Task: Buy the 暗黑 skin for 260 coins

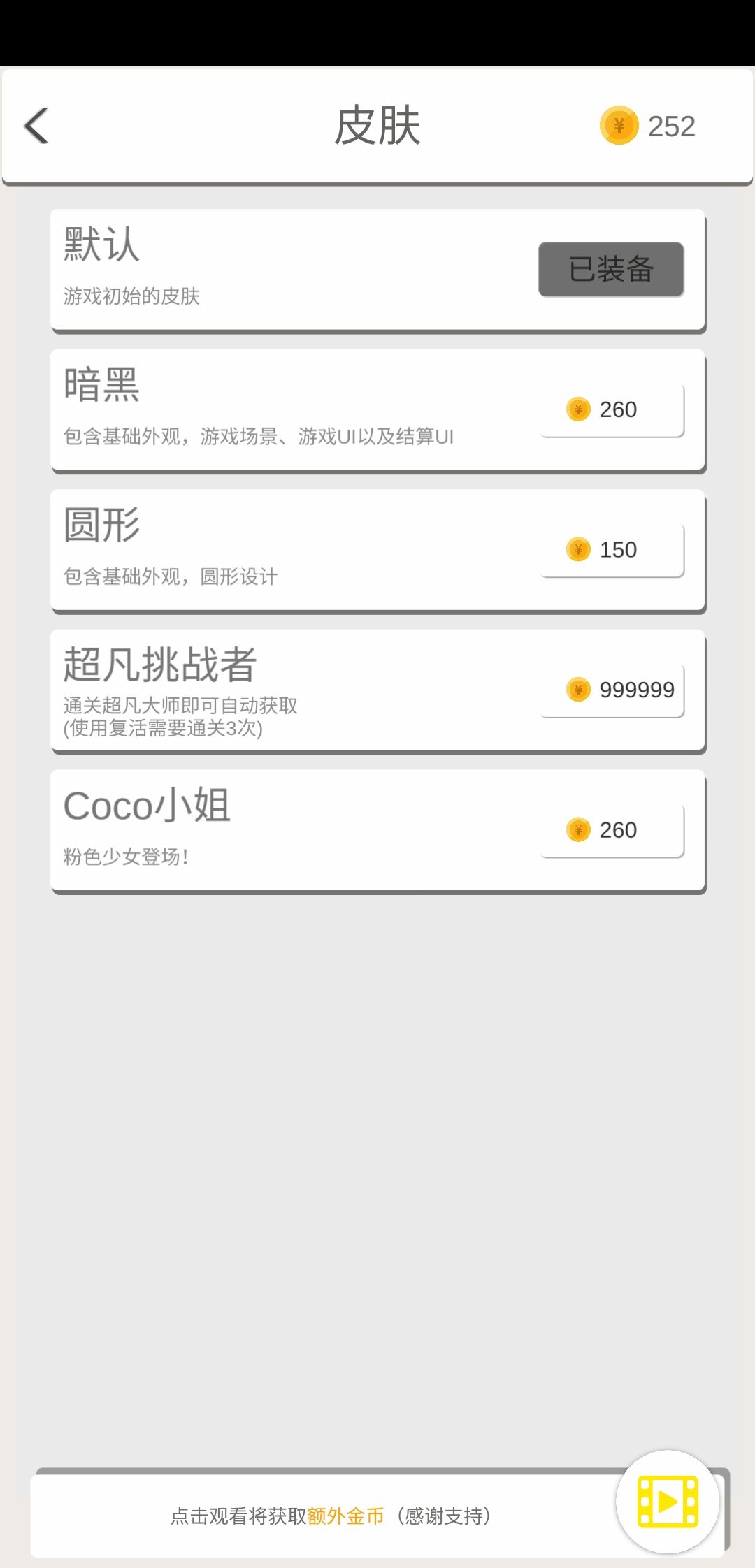Action: pyautogui.click(x=612, y=409)
